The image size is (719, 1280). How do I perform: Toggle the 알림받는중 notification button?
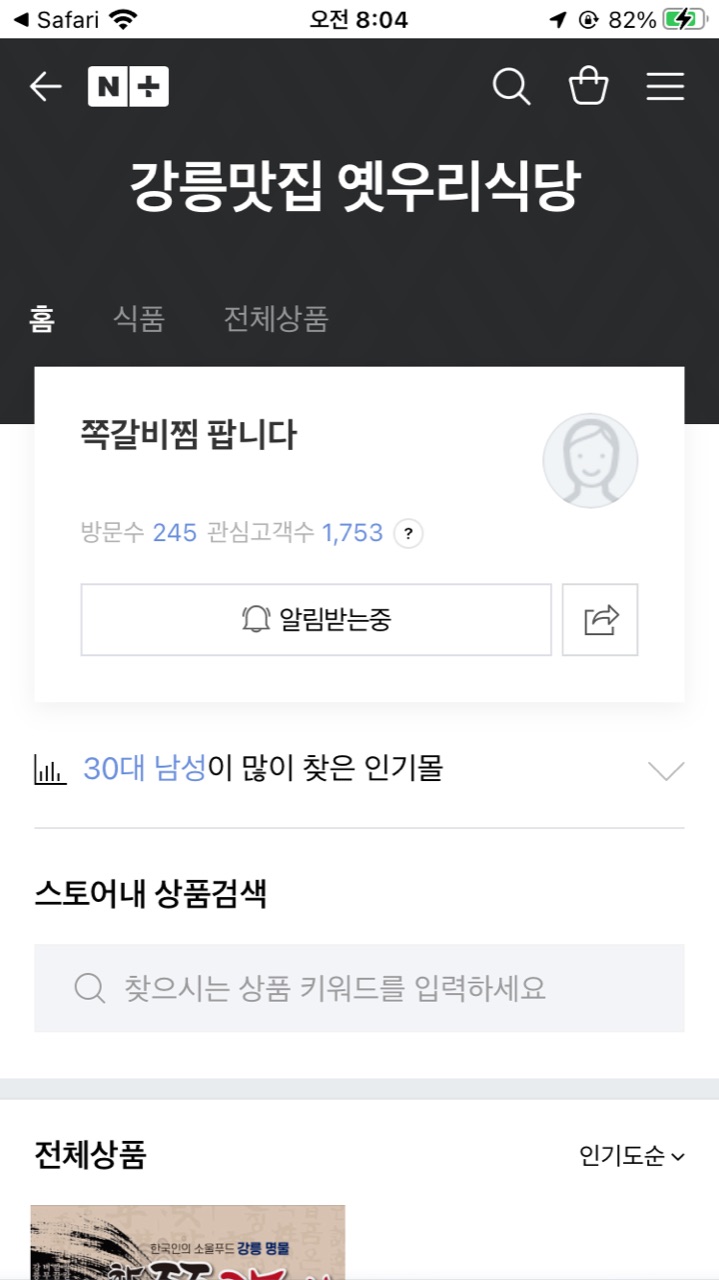316,620
